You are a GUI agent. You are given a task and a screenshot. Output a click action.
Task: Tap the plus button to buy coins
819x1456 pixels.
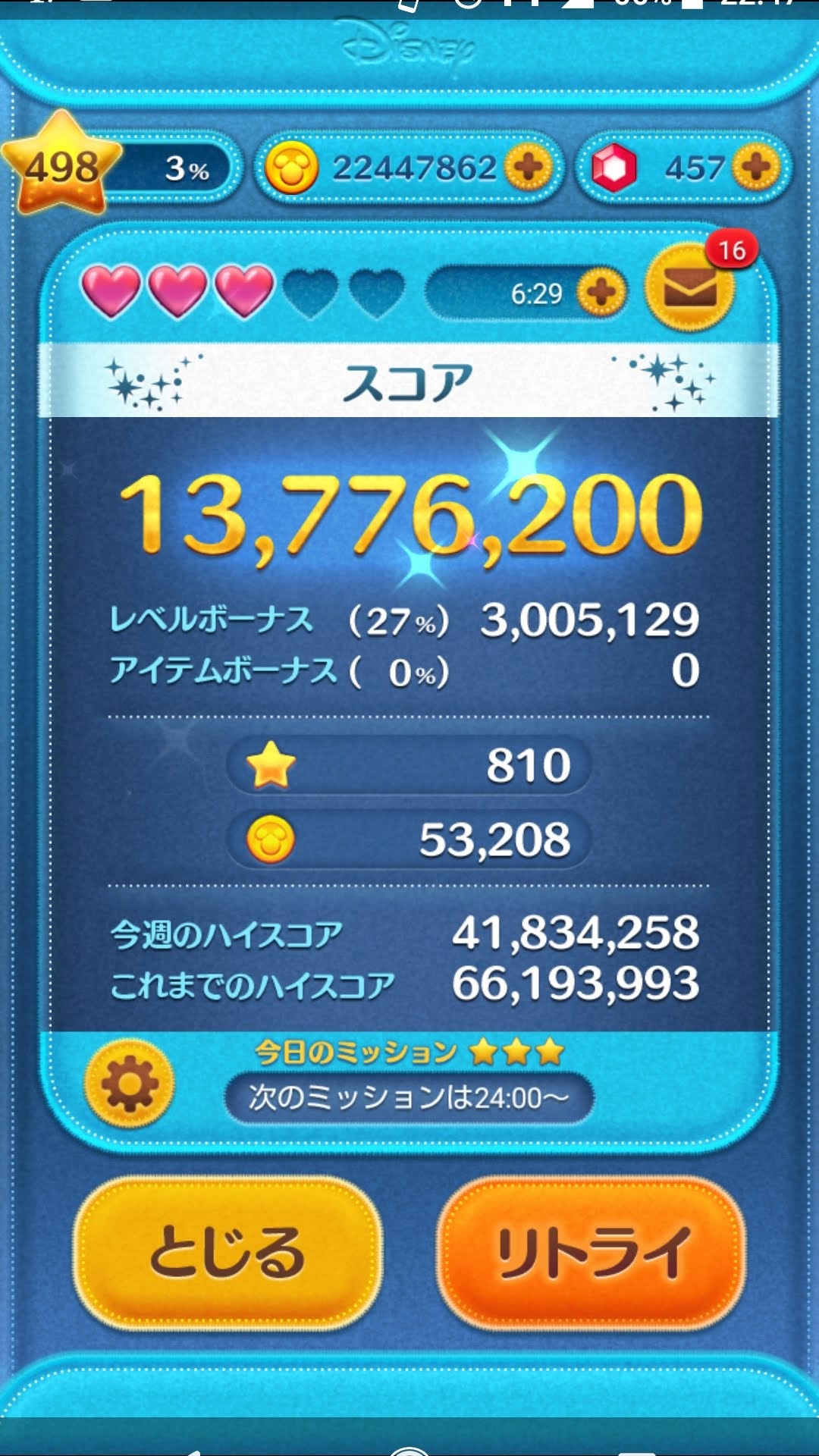pos(529,168)
